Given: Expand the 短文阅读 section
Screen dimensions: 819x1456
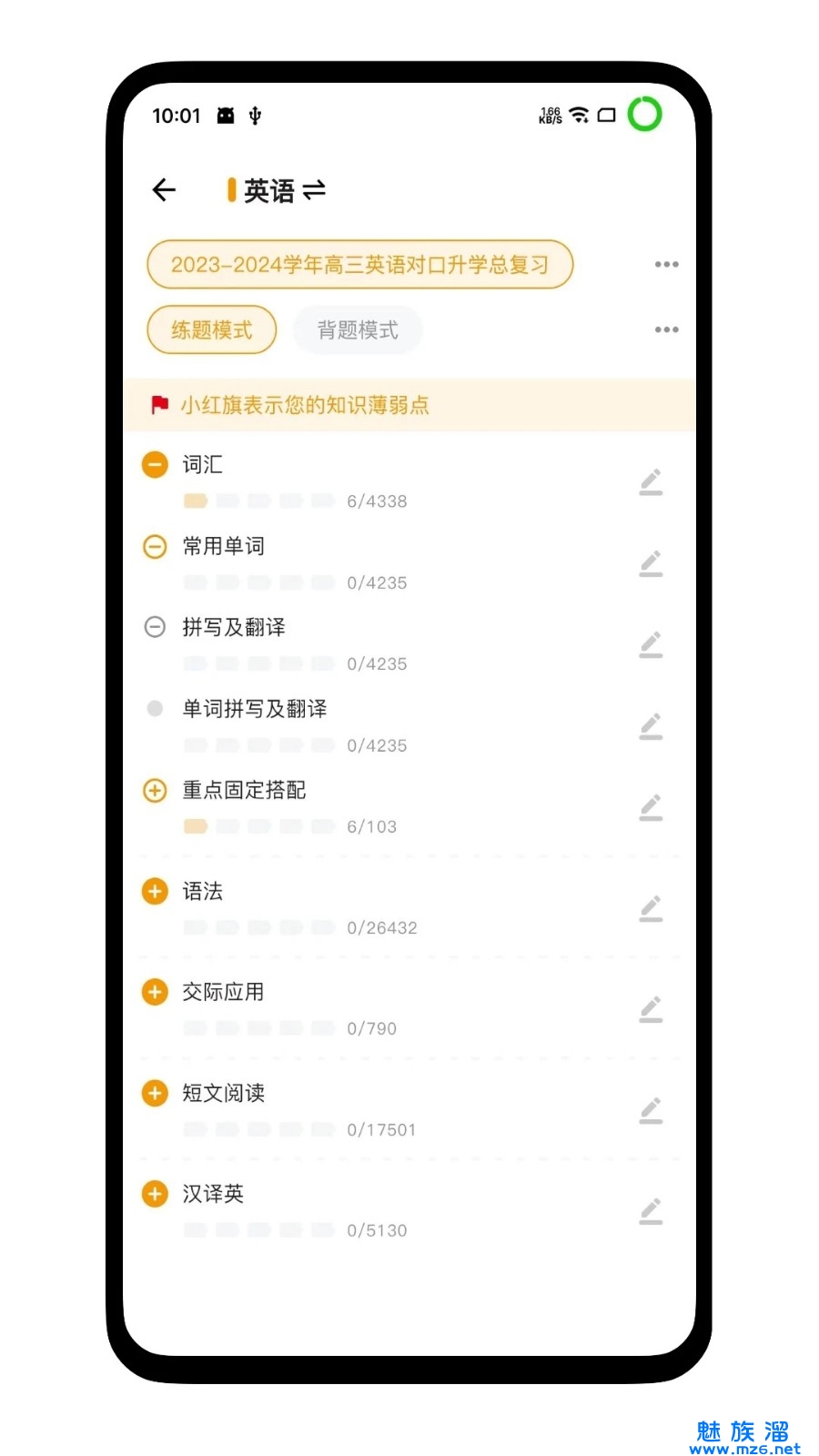Looking at the screenshot, I should click(155, 1093).
